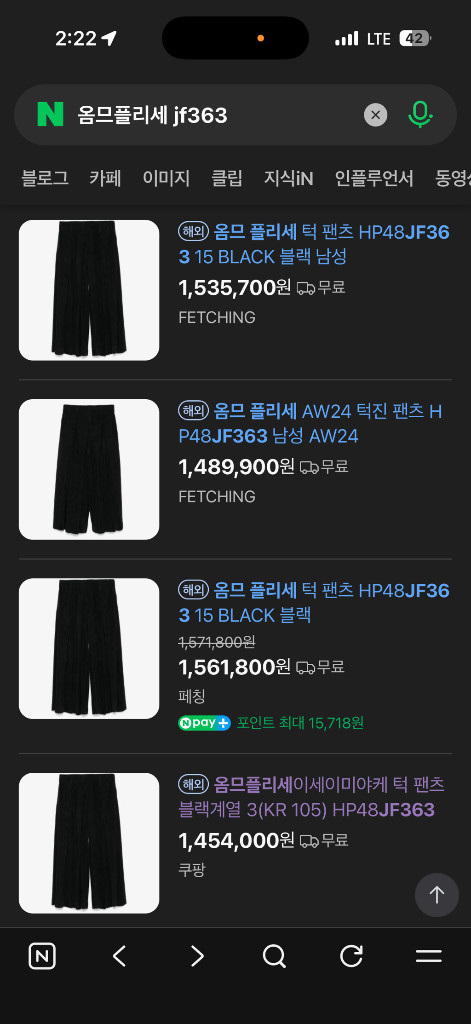Reload the current page
Viewport: 471px width, 1024px height.
pyautogui.click(x=351, y=957)
